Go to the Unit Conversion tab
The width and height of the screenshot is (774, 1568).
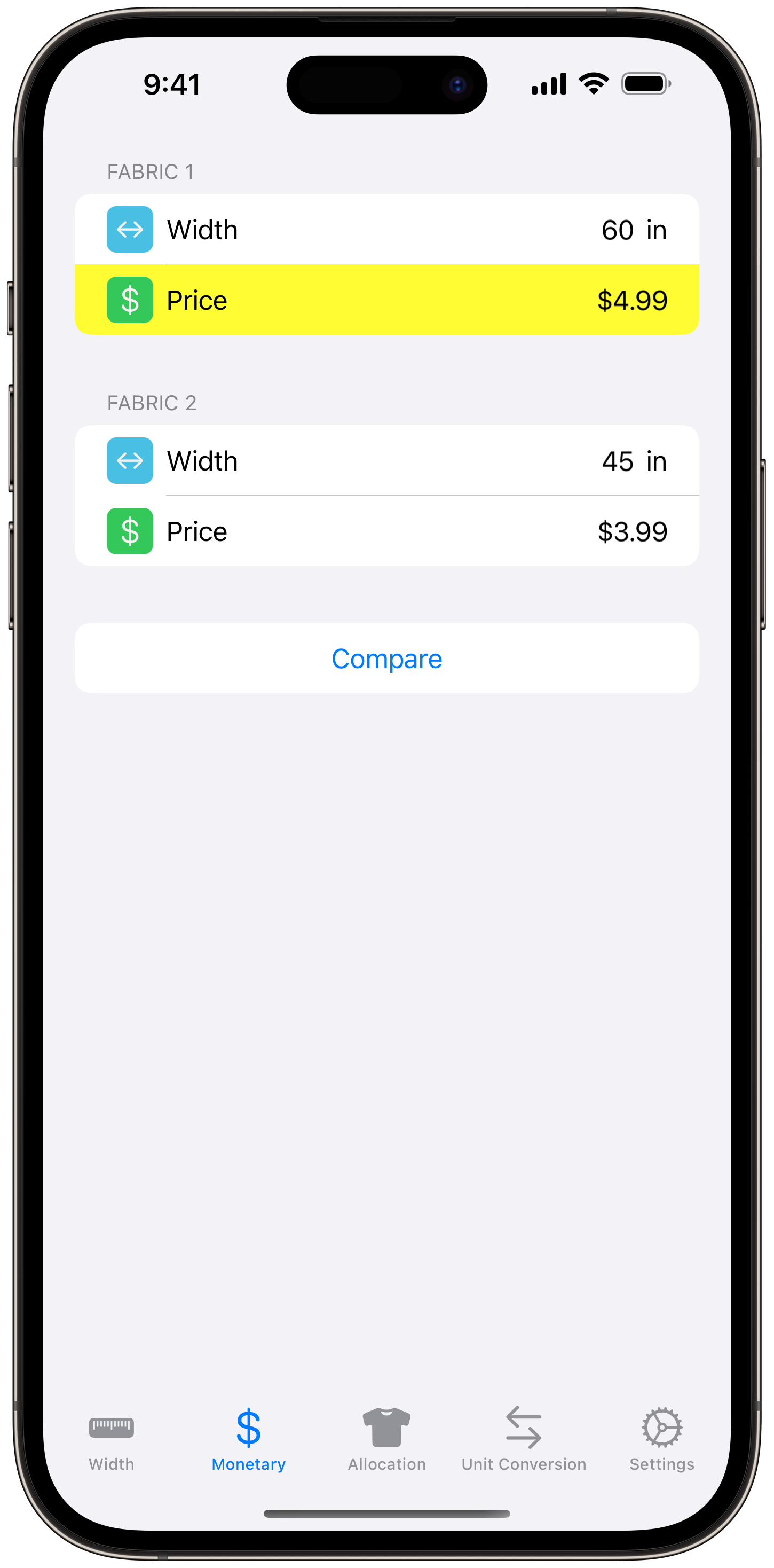click(524, 1439)
